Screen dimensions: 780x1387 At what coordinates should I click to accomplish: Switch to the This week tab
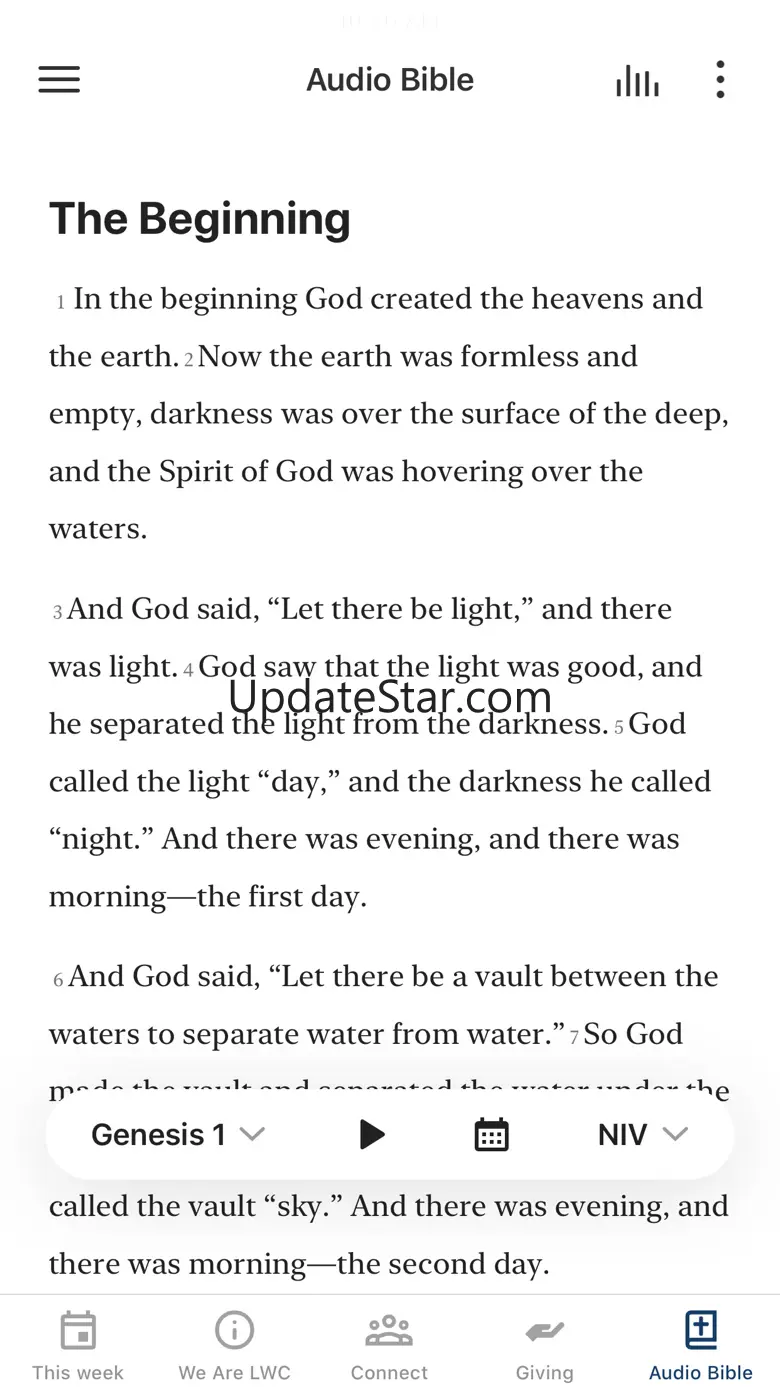pyautogui.click(x=78, y=1345)
